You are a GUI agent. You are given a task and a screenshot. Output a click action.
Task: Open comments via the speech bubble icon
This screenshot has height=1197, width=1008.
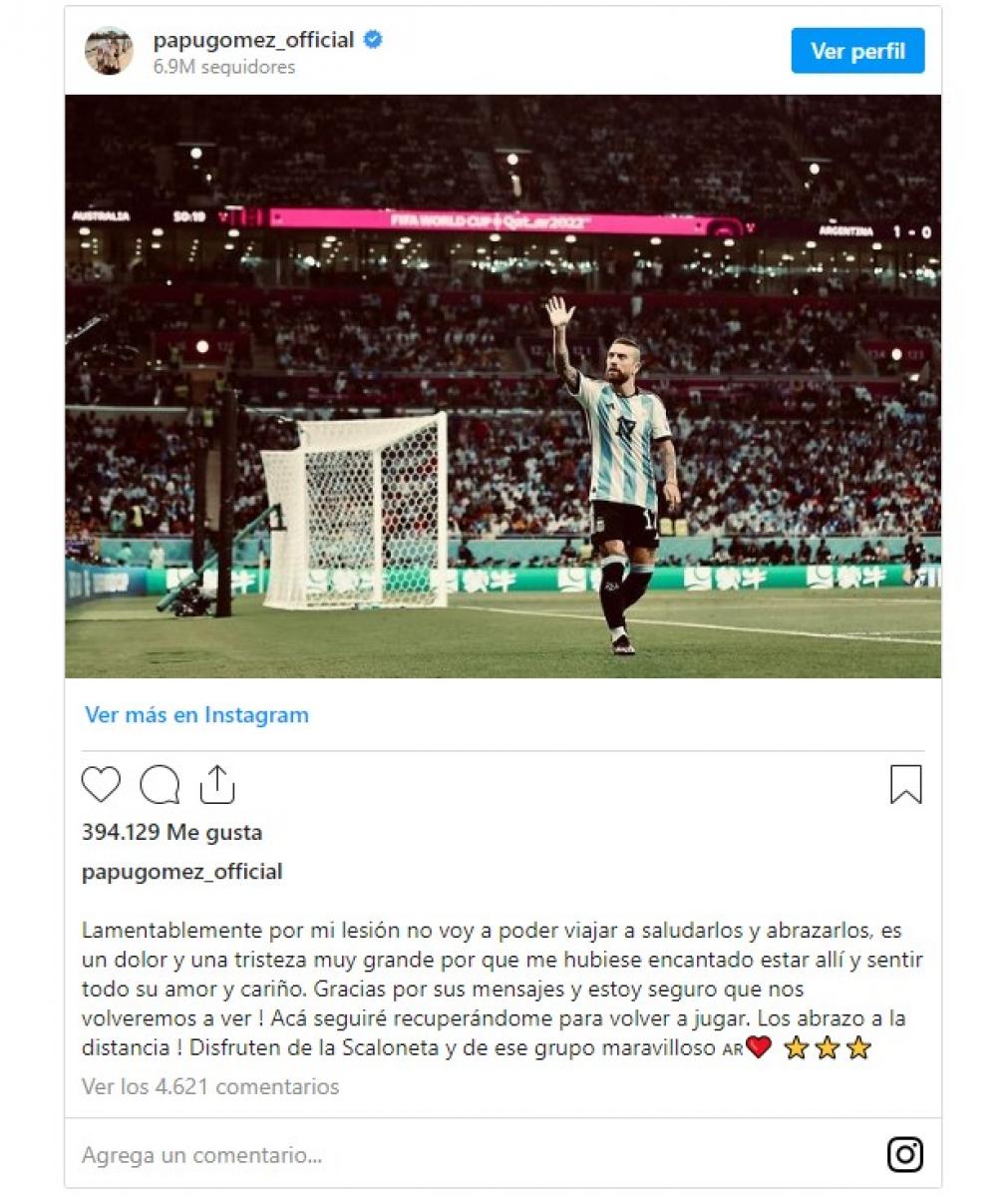pos(160,785)
